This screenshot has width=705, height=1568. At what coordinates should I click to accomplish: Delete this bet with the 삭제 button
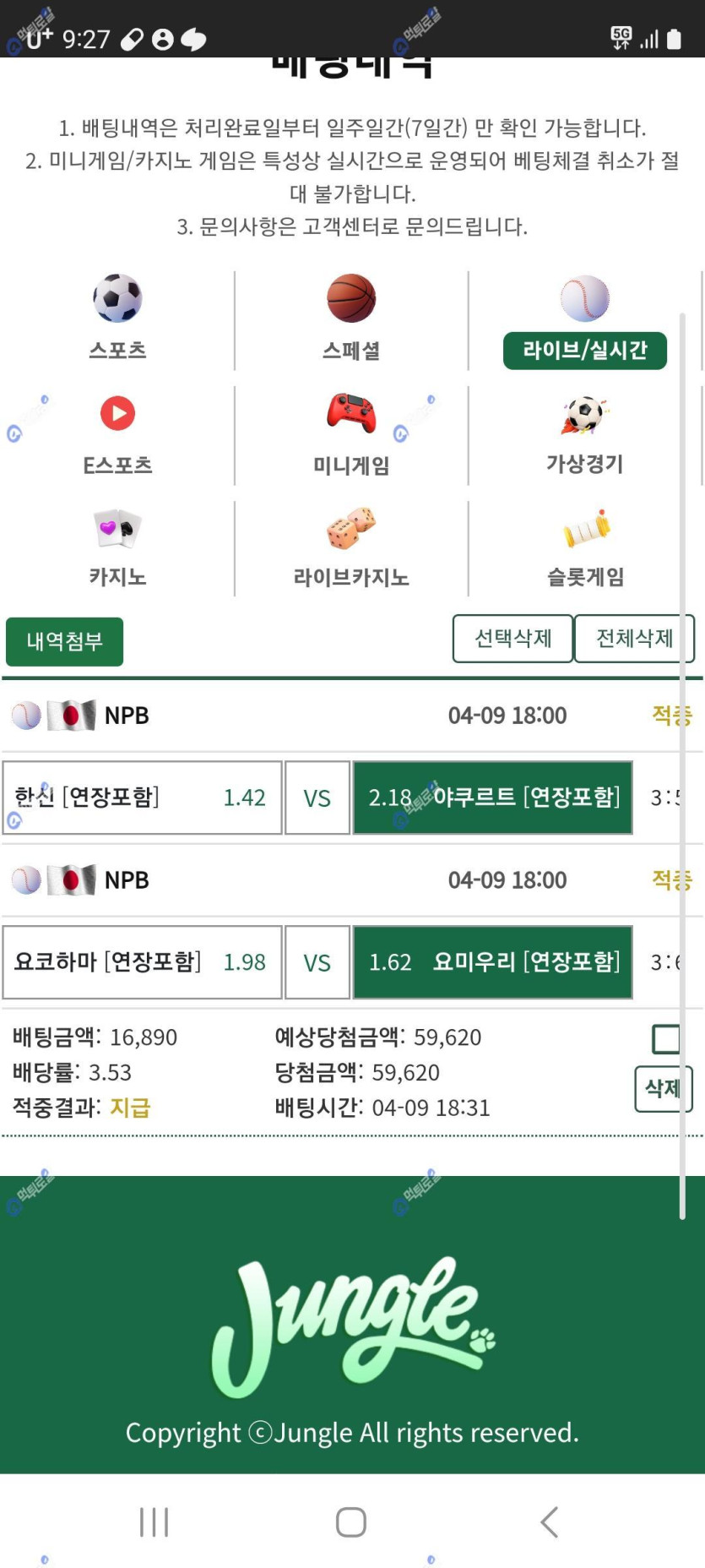click(663, 1088)
